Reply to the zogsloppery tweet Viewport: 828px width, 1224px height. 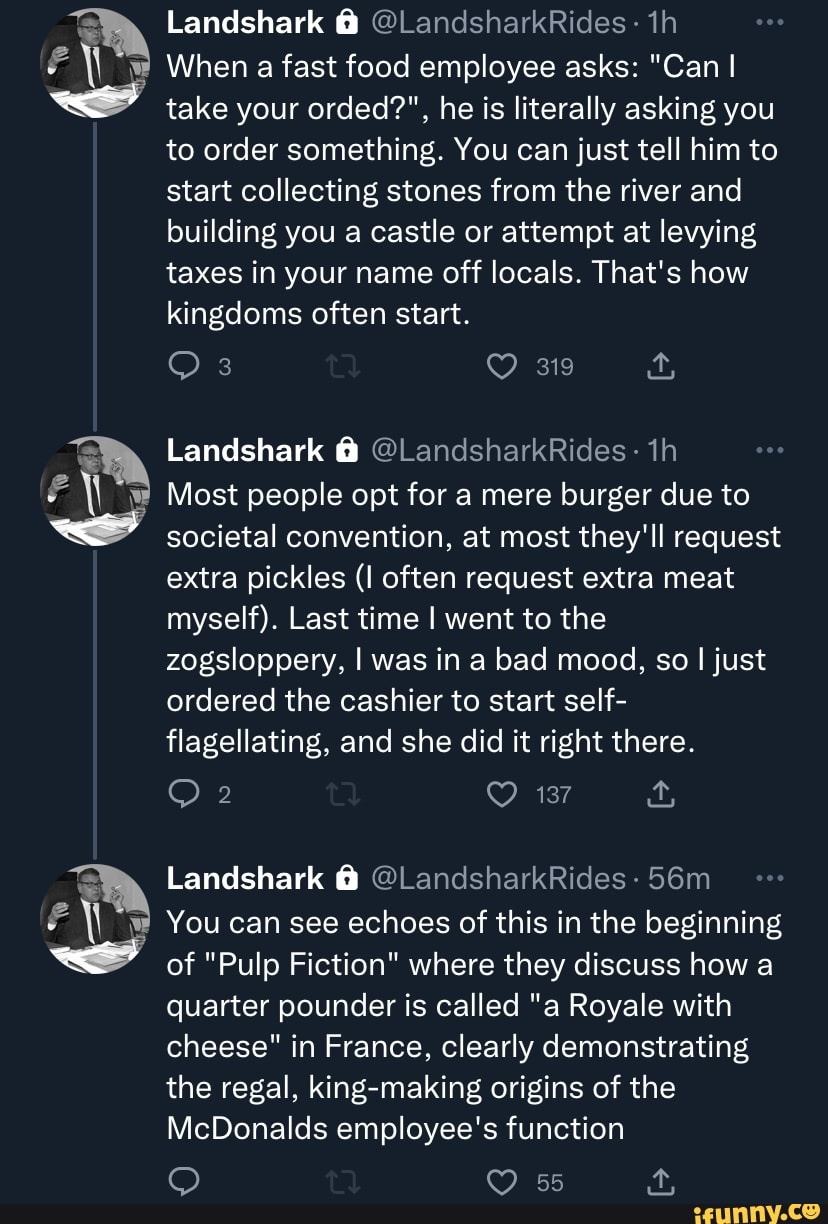(184, 793)
